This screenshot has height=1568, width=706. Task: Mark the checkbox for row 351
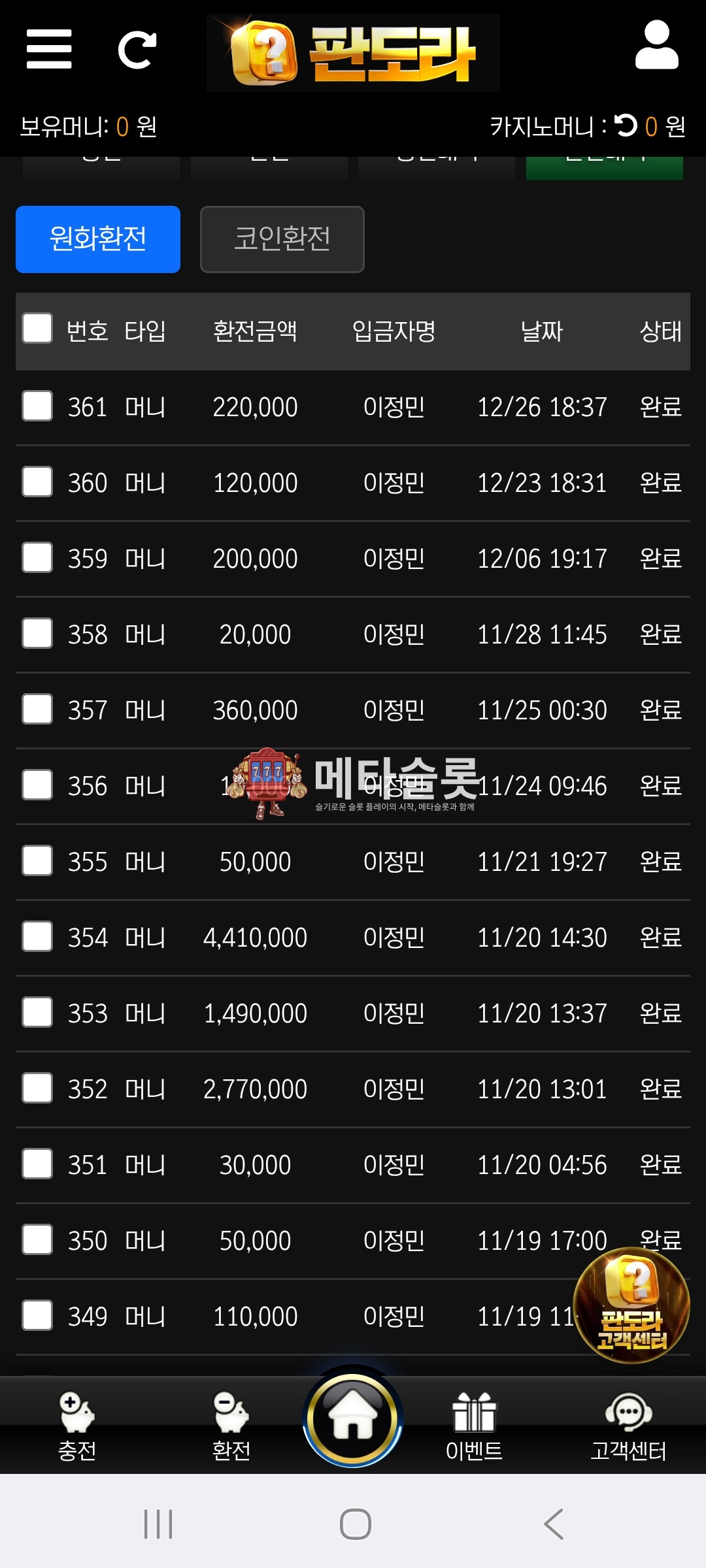pos(37,1164)
